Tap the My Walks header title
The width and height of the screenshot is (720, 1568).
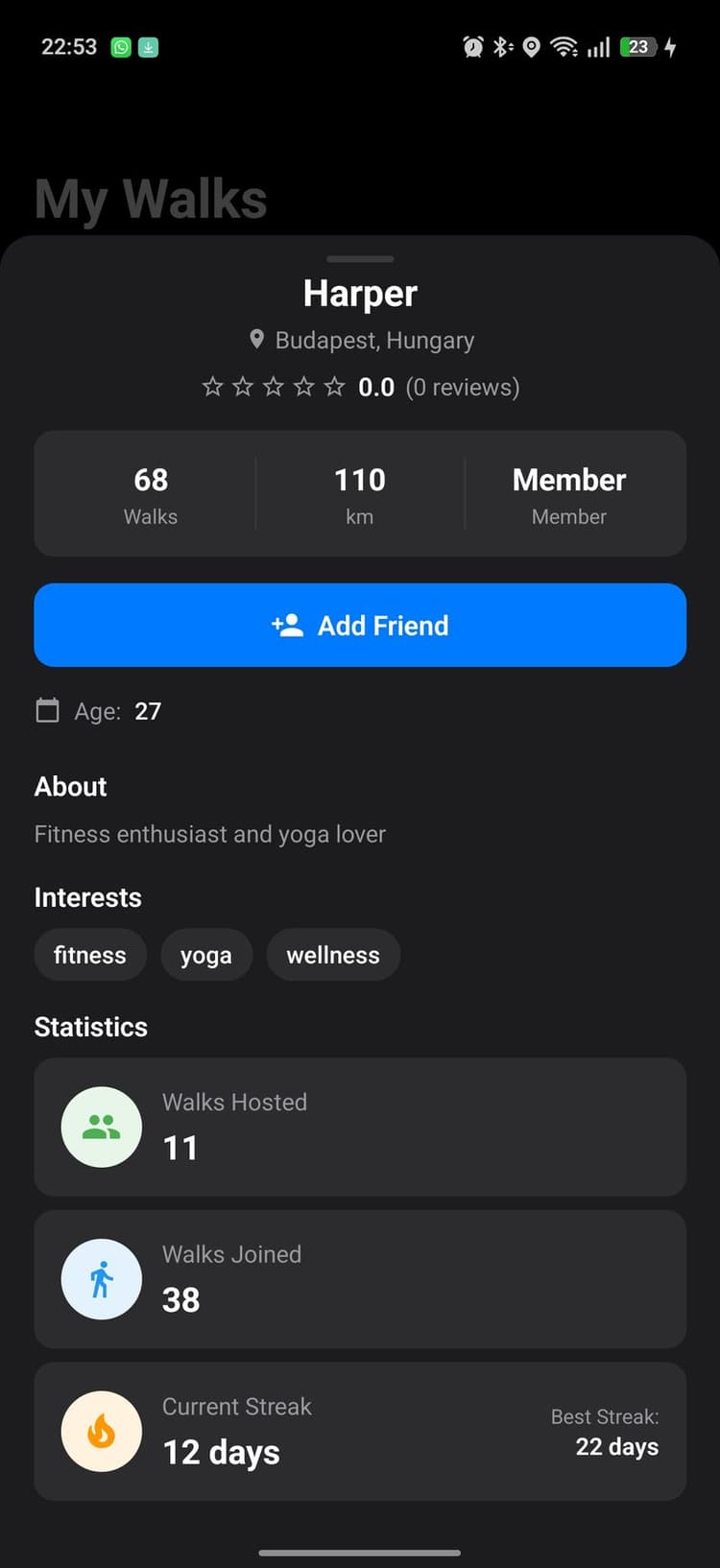[x=150, y=198]
